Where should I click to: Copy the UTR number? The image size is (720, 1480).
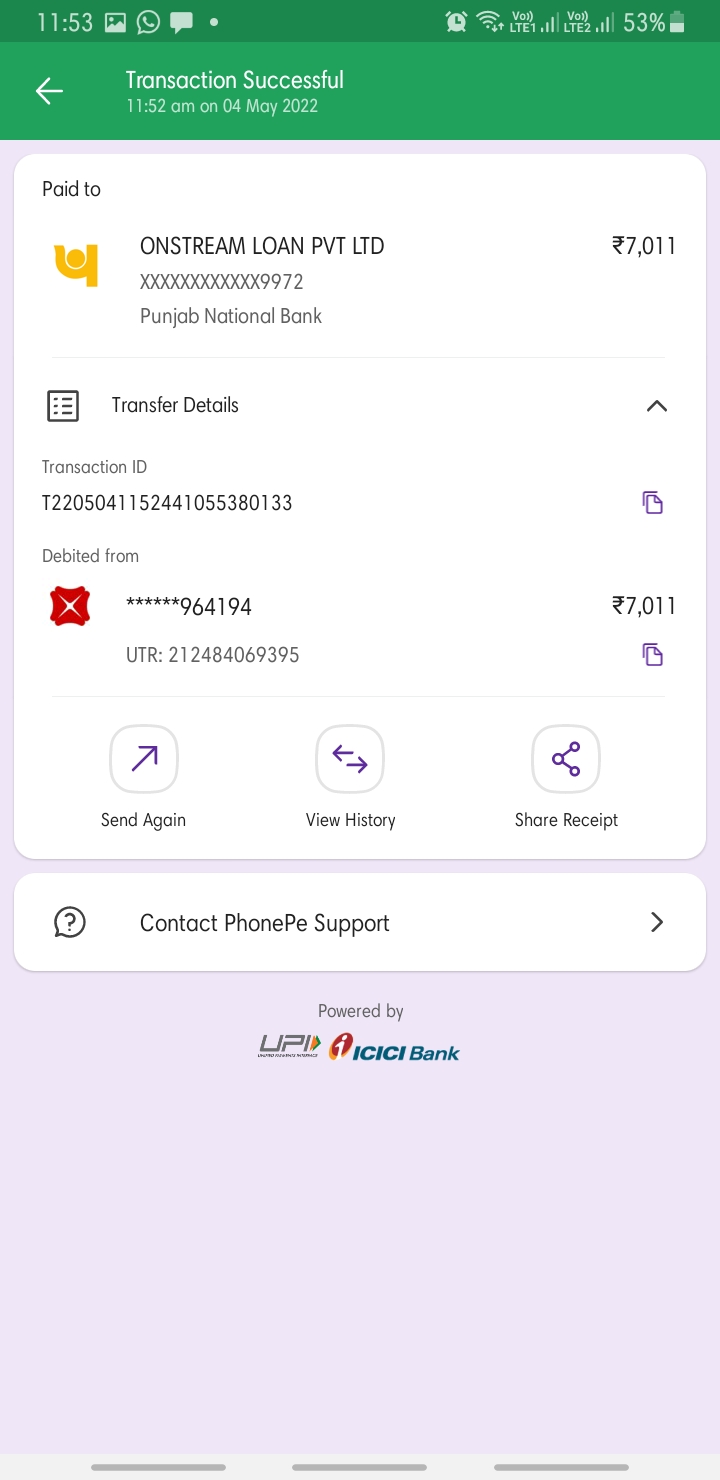tap(652, 655)
